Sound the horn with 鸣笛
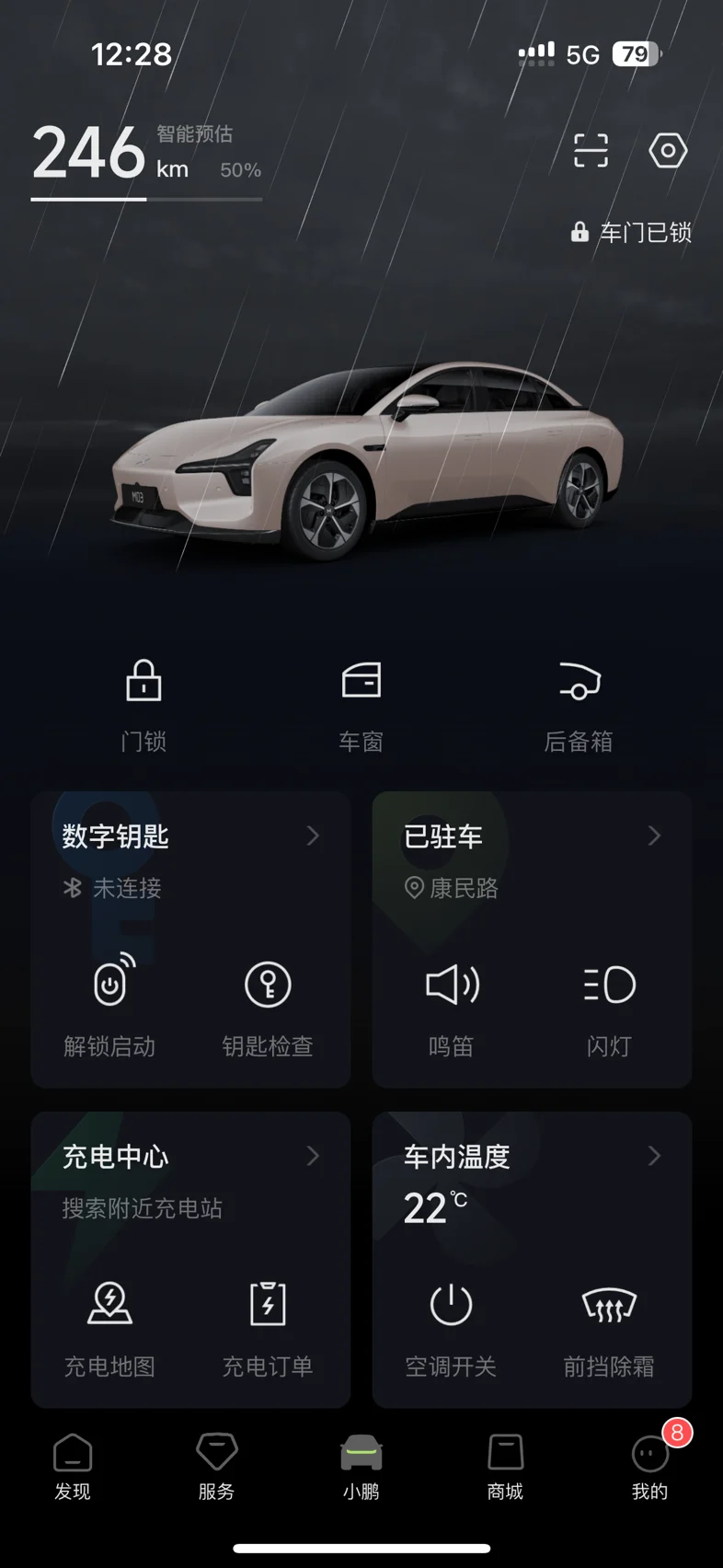The height and width of the screenshot is (1568, 723). 452,1006
